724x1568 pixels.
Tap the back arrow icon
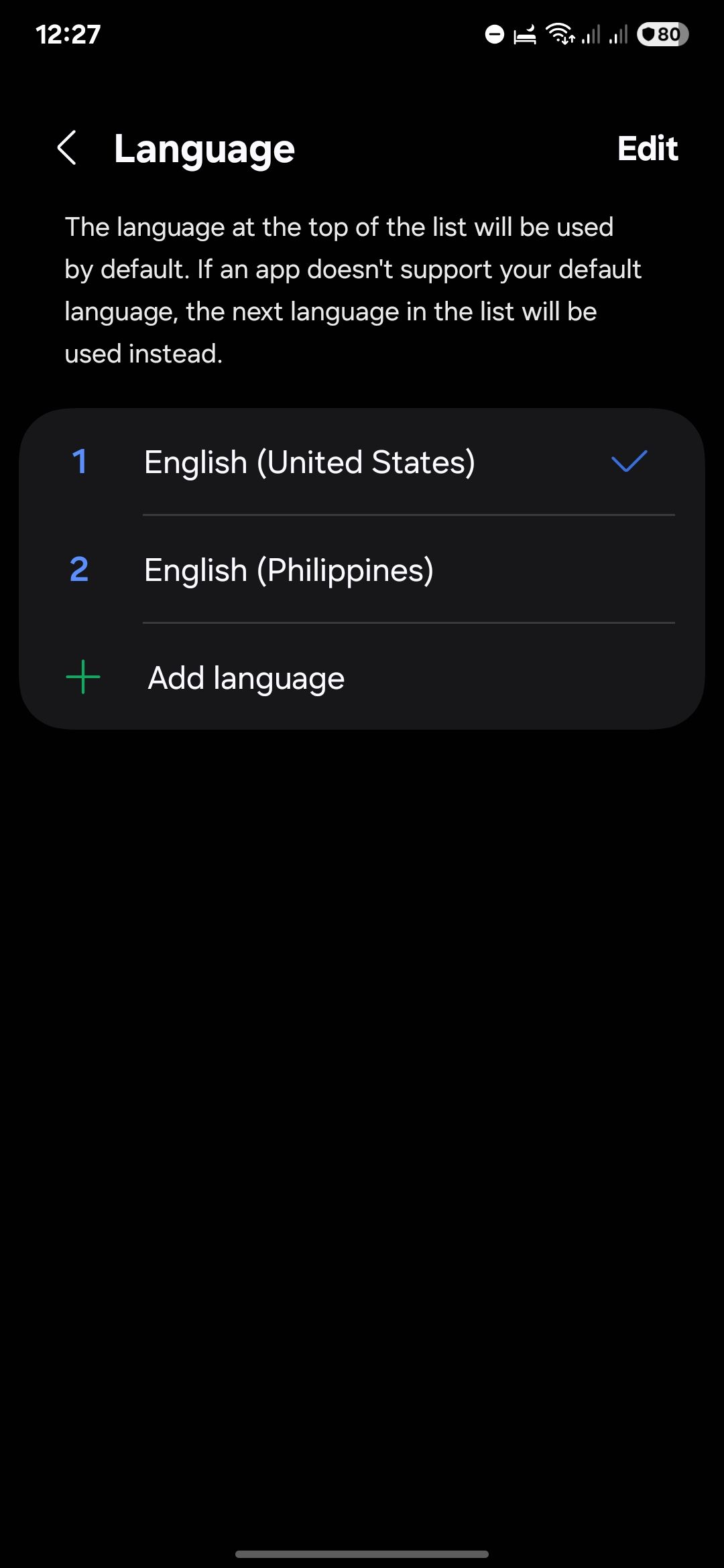click(x=69, y=149)
